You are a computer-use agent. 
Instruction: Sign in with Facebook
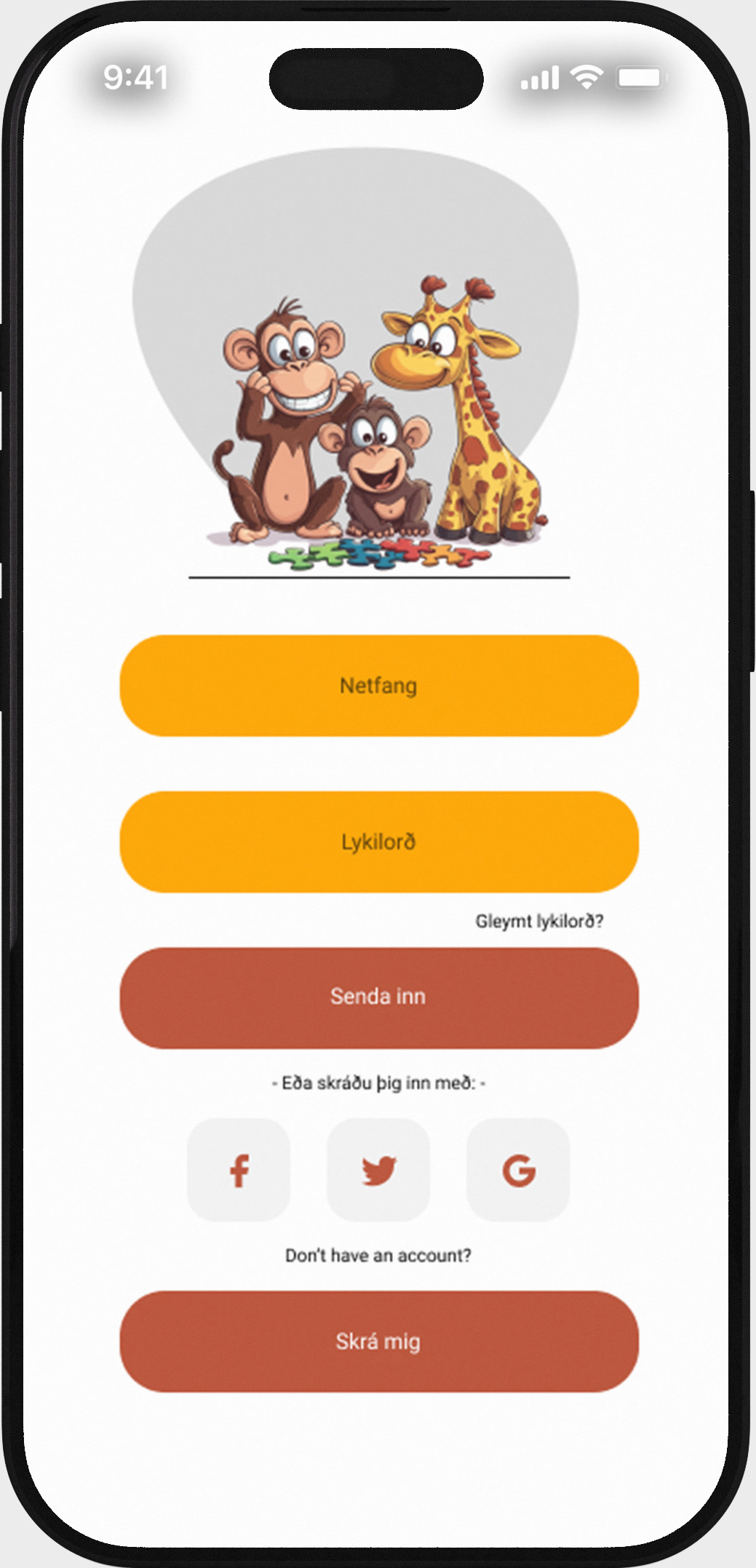tap(239, 1170)
